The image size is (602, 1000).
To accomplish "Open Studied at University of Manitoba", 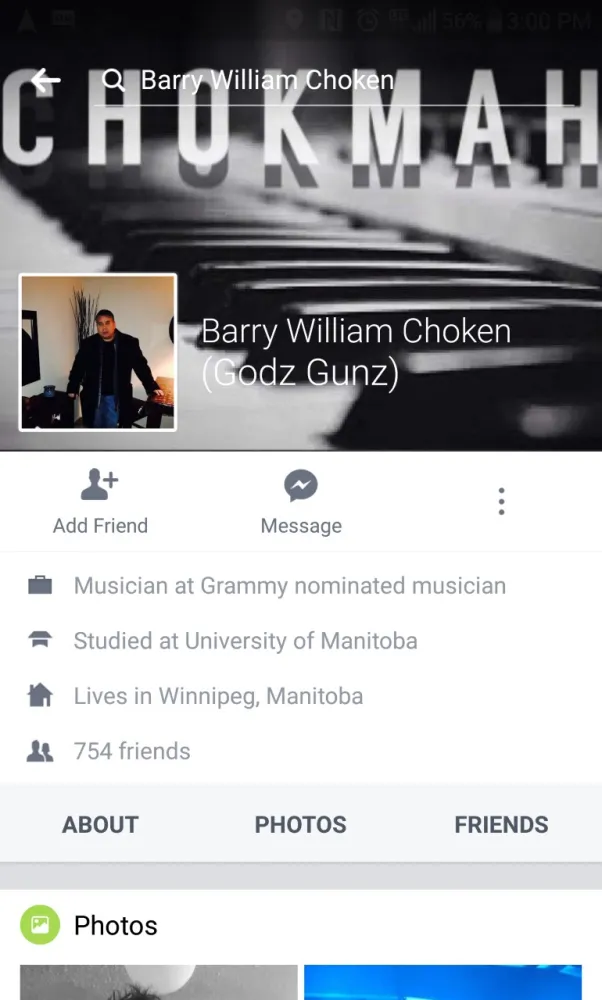I will point(246,640).
